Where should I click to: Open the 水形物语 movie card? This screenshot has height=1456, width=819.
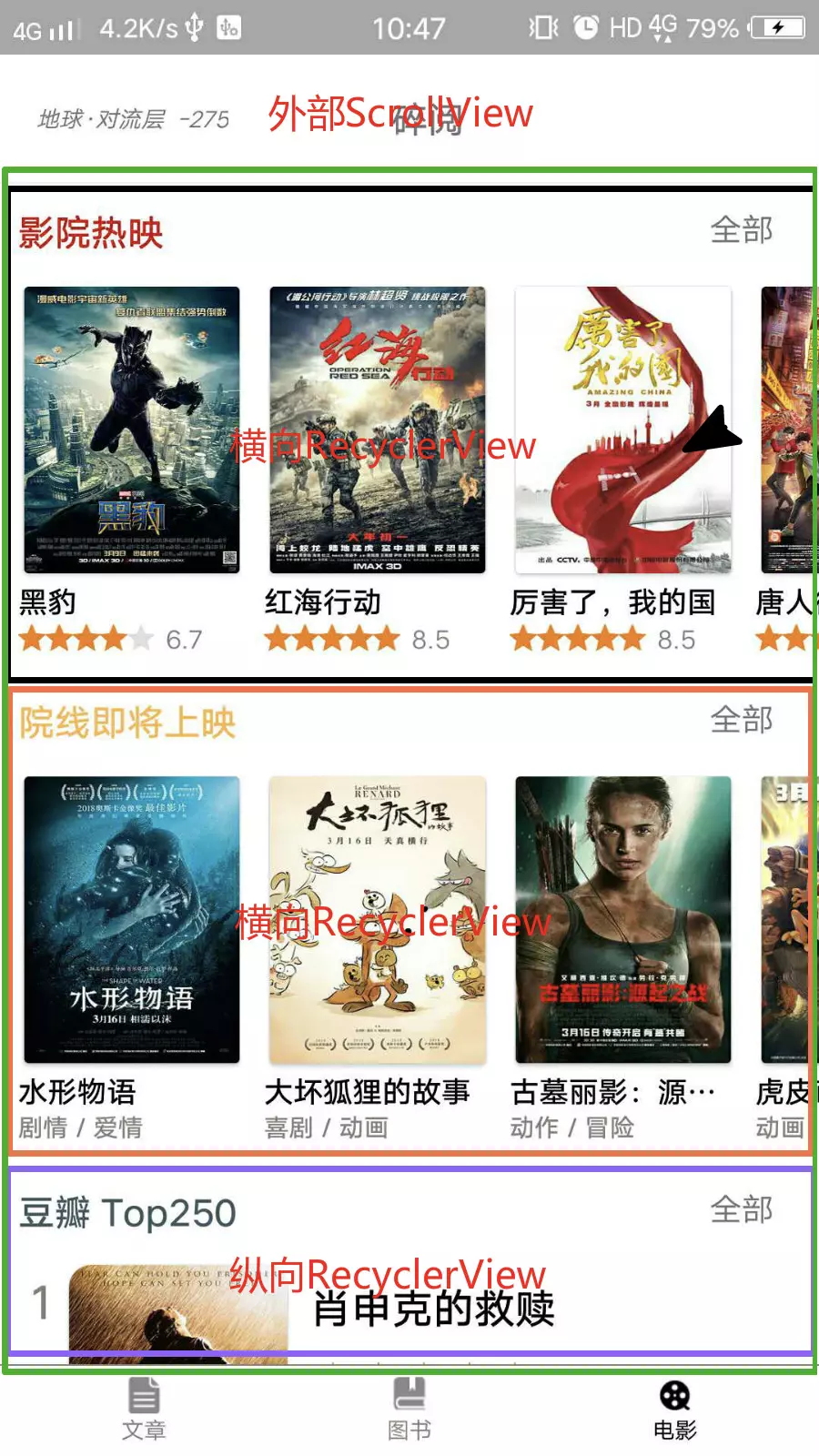click(132, 920)
